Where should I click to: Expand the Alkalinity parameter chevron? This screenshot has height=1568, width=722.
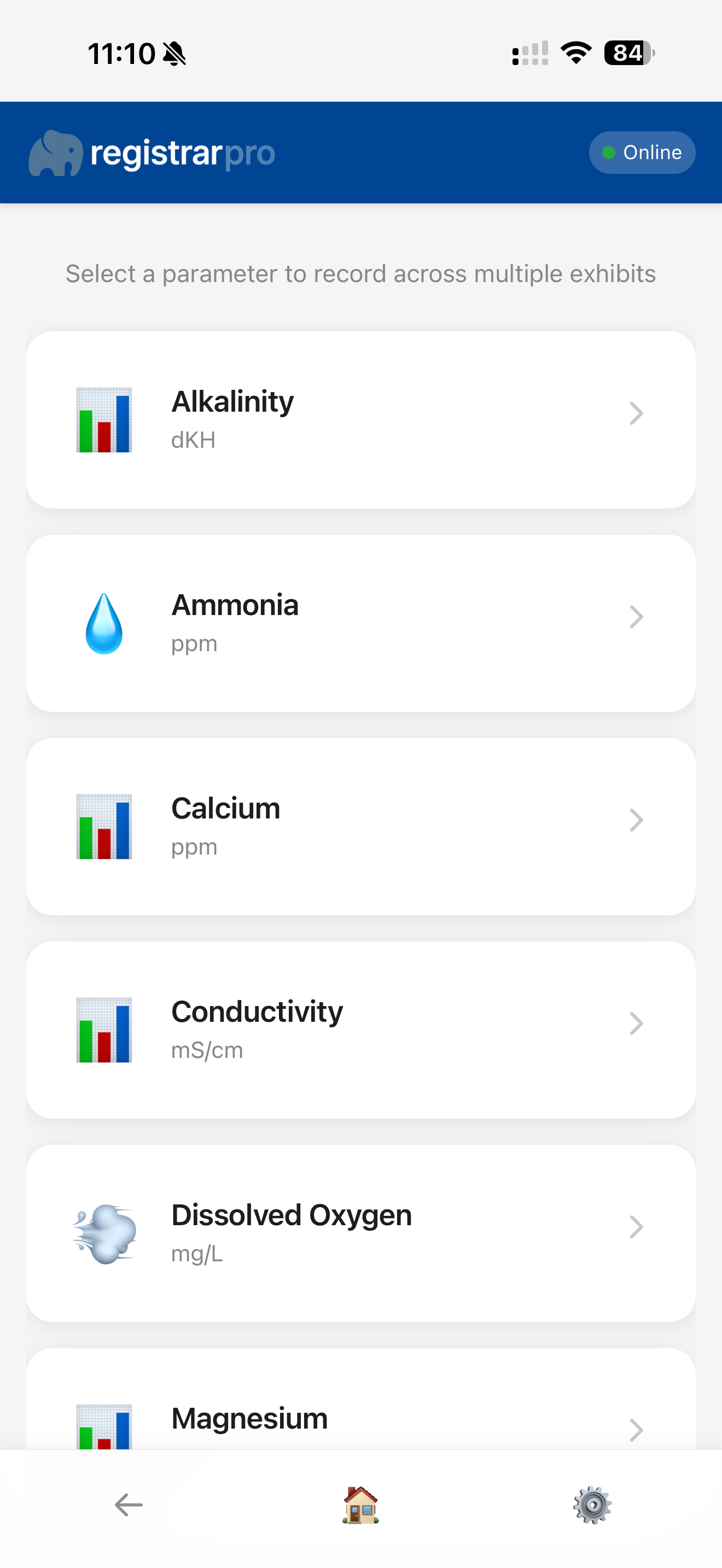[x=637, y=413]
